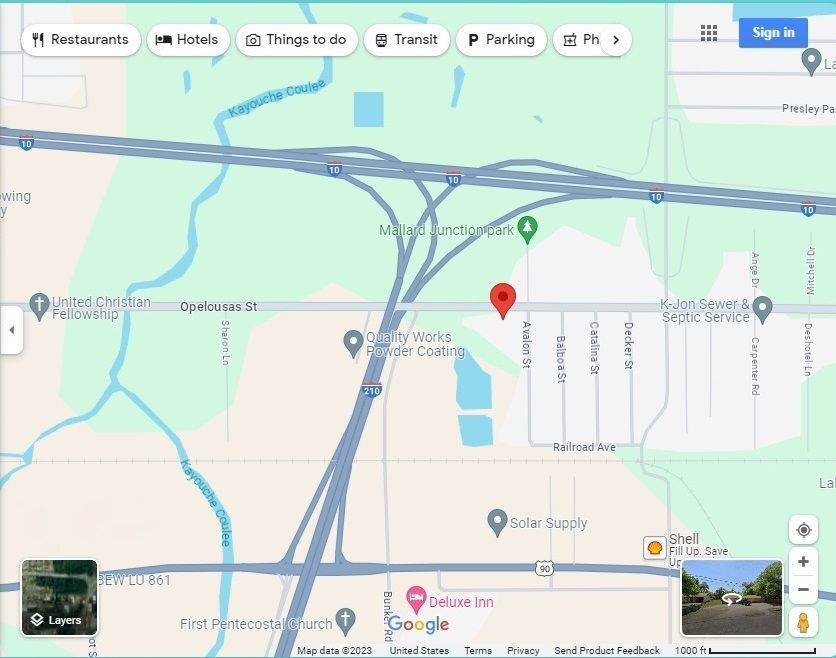This screenshot has height=658, width=836.
Task: Expand the collapsed side panel
Action: pos(11,330)
